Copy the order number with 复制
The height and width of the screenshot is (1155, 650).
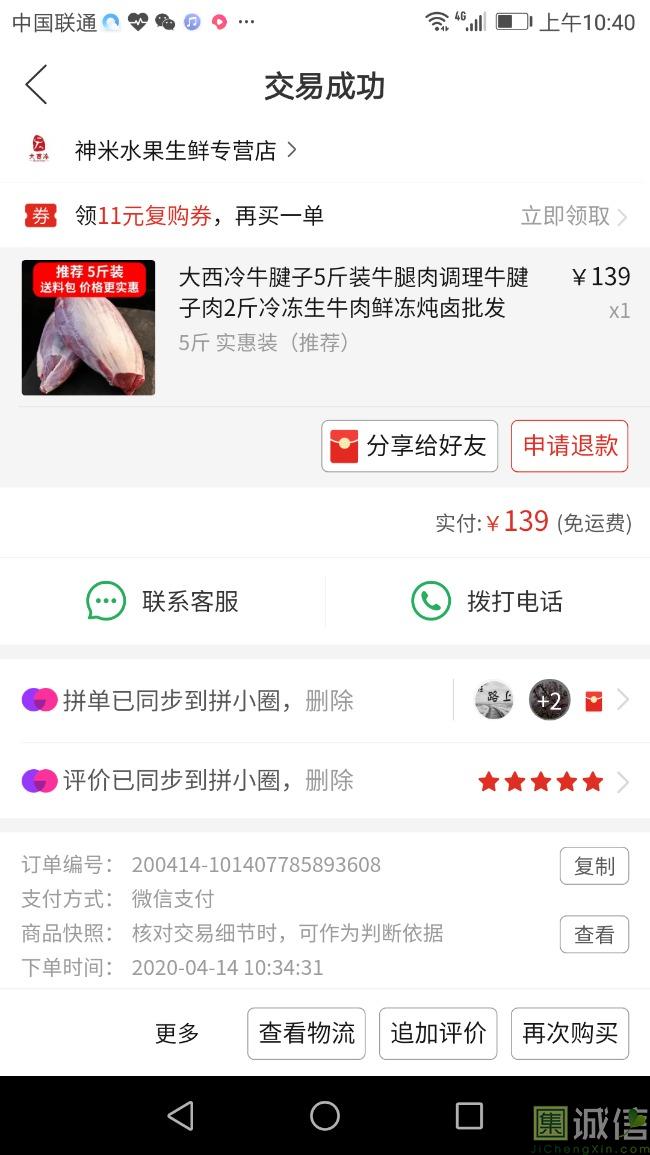[594, 866]
